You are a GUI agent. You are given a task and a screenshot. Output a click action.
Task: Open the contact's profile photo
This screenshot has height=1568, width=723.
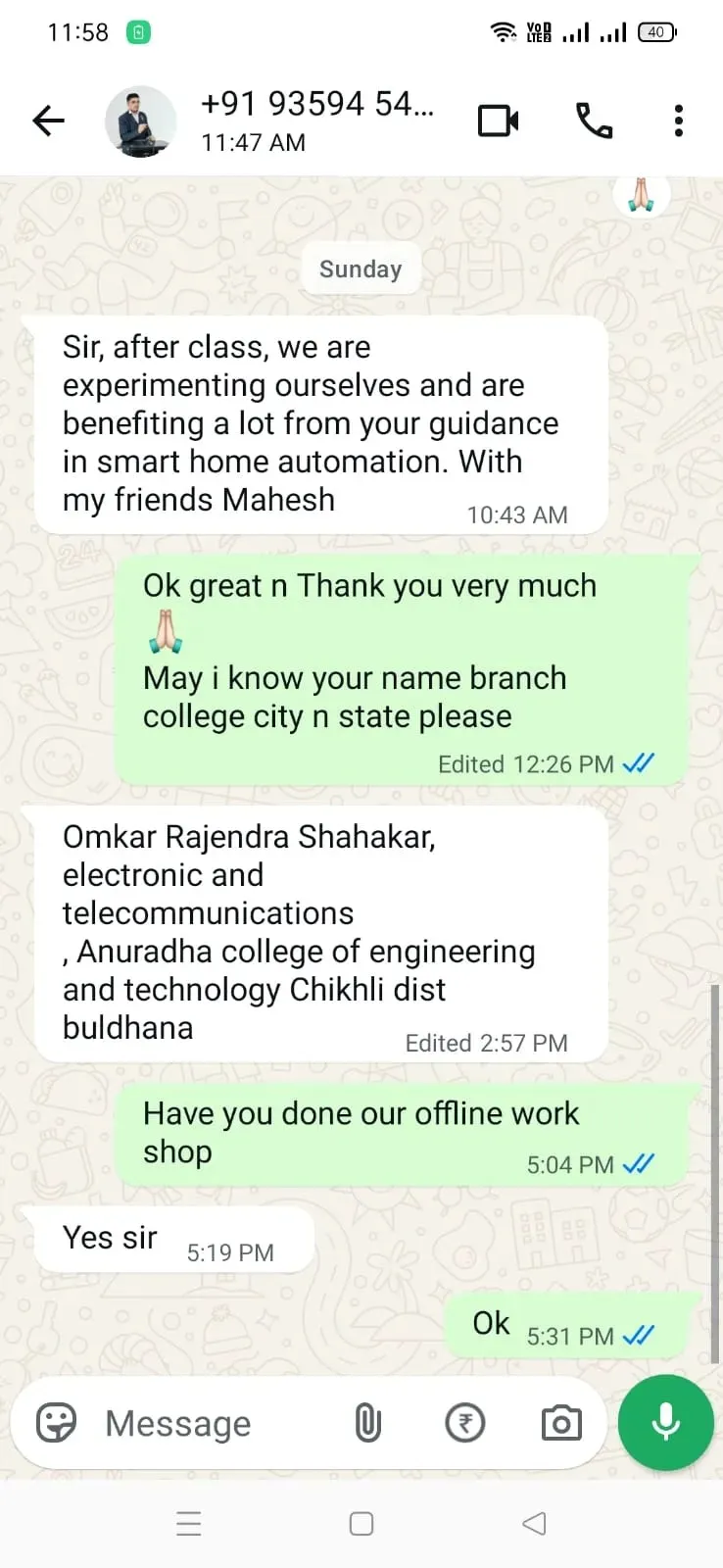(141, 121)
